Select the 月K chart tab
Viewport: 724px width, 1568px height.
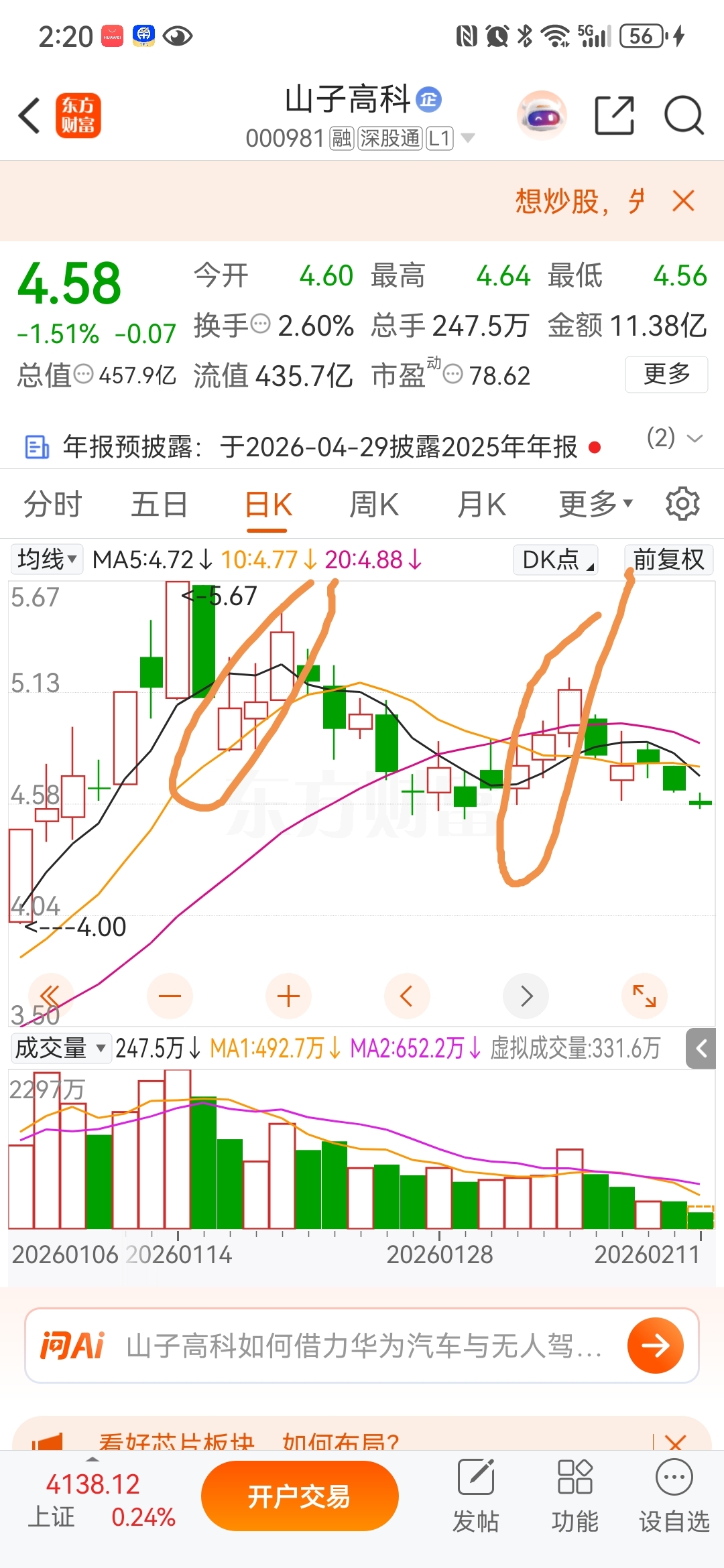coord(481,504)
